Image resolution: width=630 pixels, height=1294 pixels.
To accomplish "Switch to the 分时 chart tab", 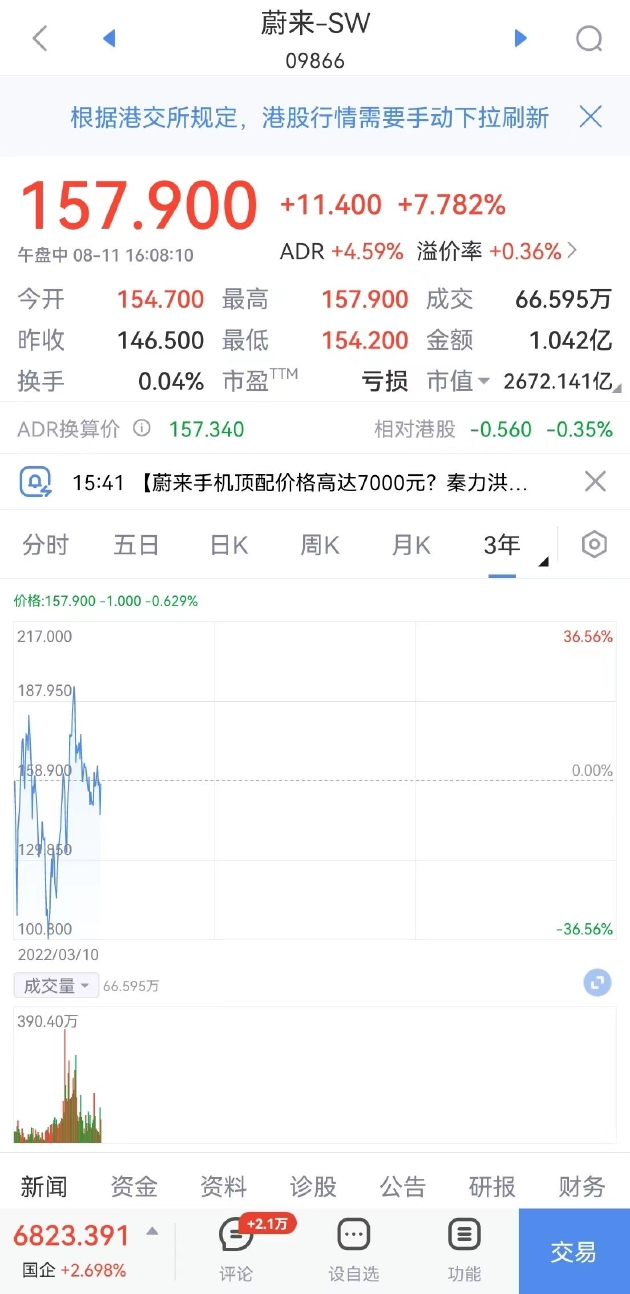I will click(46, 545).
